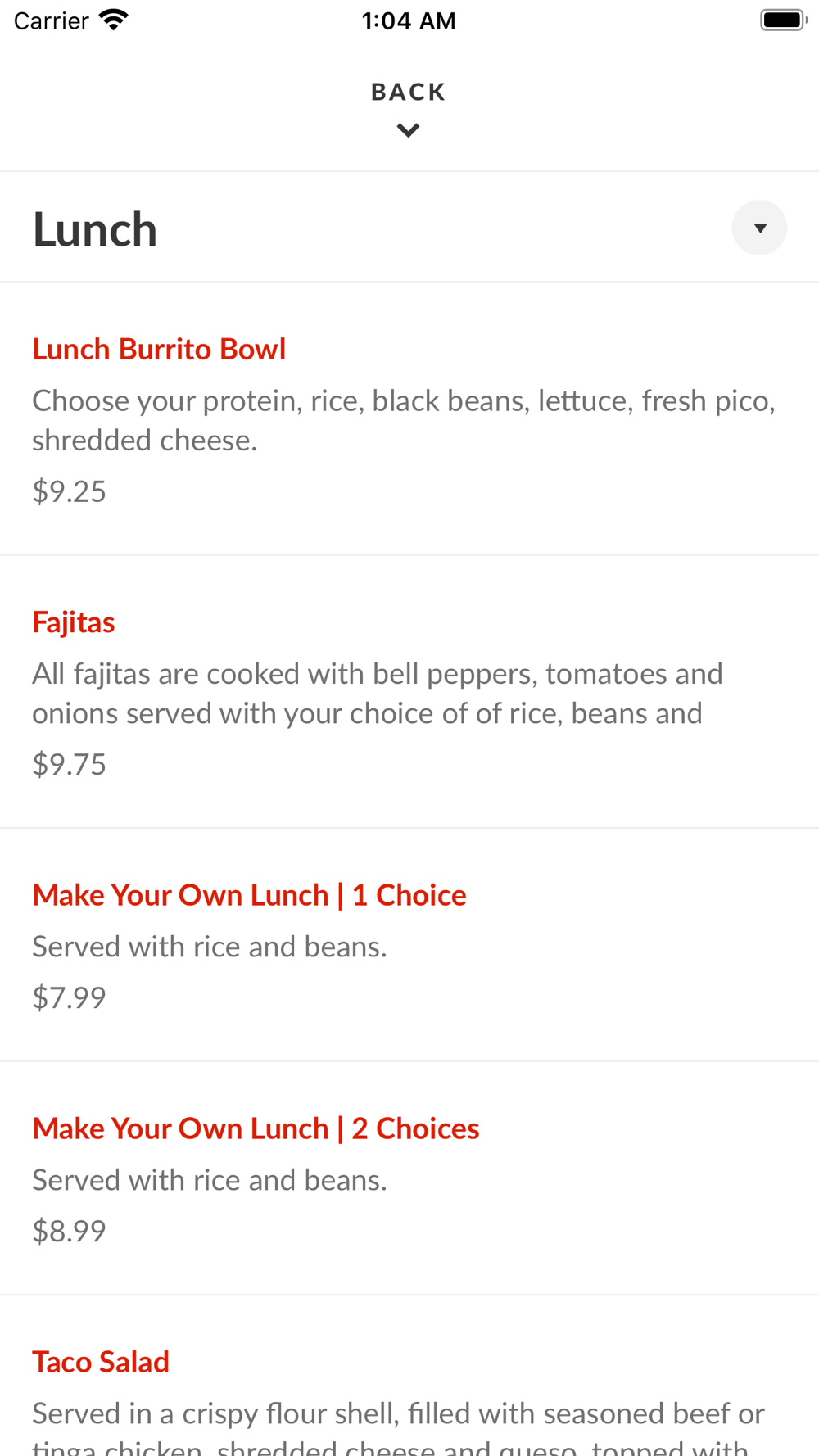Open the Lunch category dropdown arrow
Viewport: 819px width, 1456px height.
[x=759, y=228]
